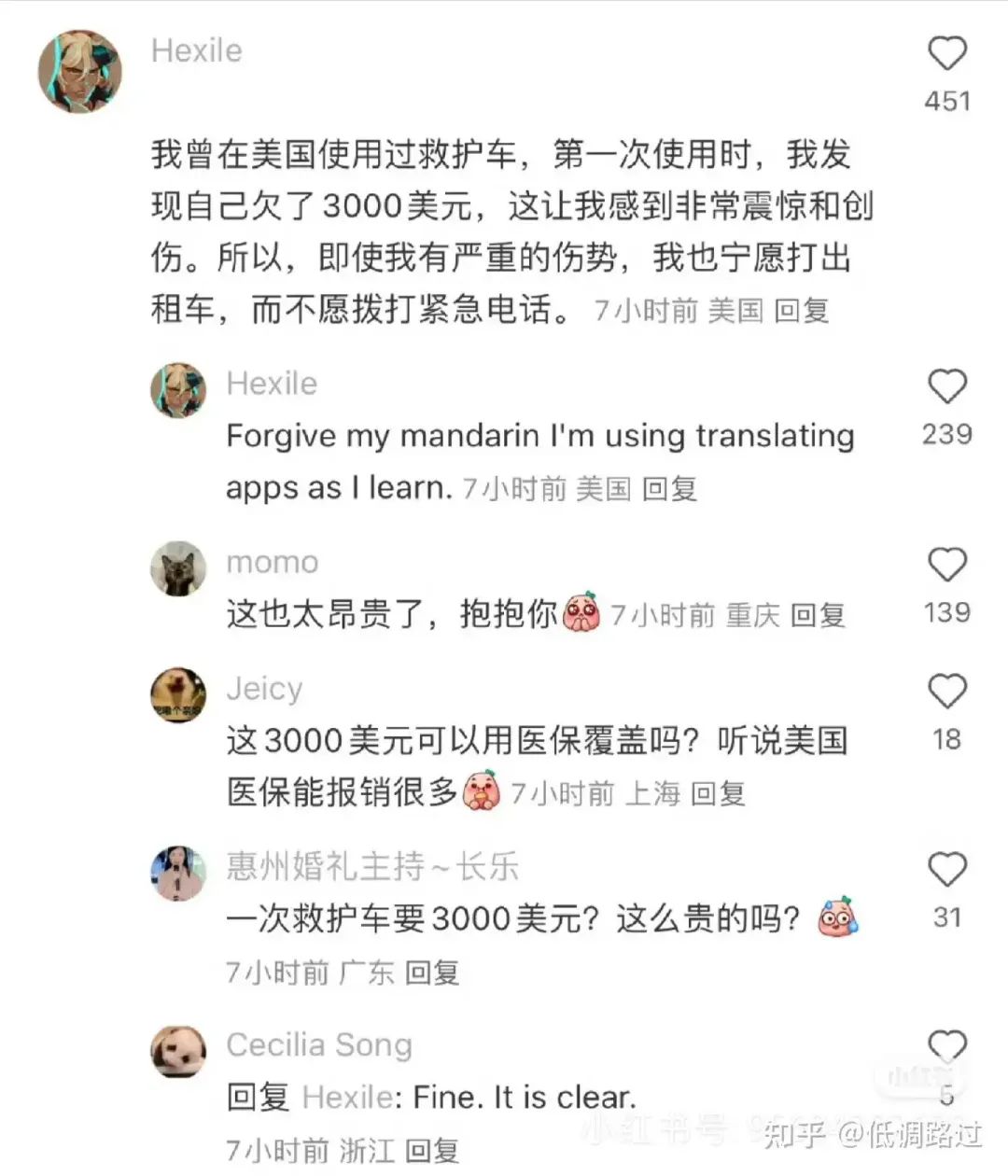The width and height of the screenshot is (1008, 1176).
Task: Tap the Hexile mention in Cecilia's reply
Action: pos(346,1098)
